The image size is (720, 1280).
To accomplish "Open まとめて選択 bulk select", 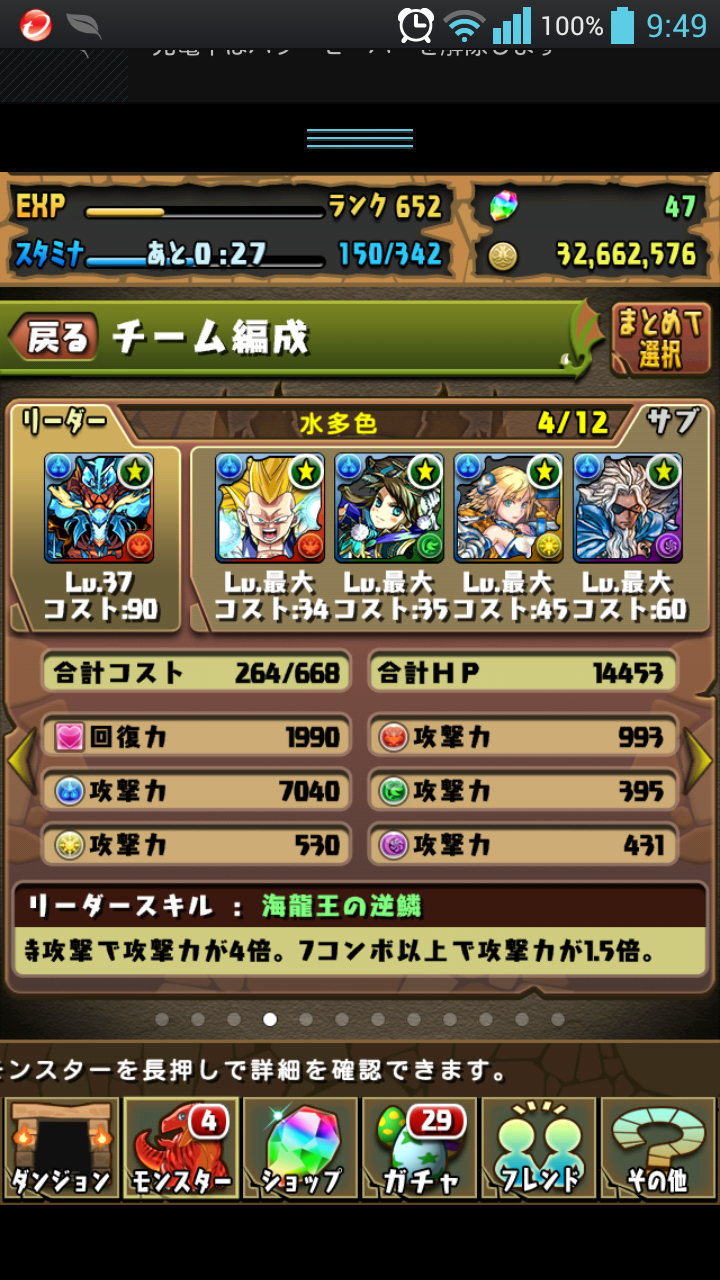I will pyautogui.click(x=660, y=338).
